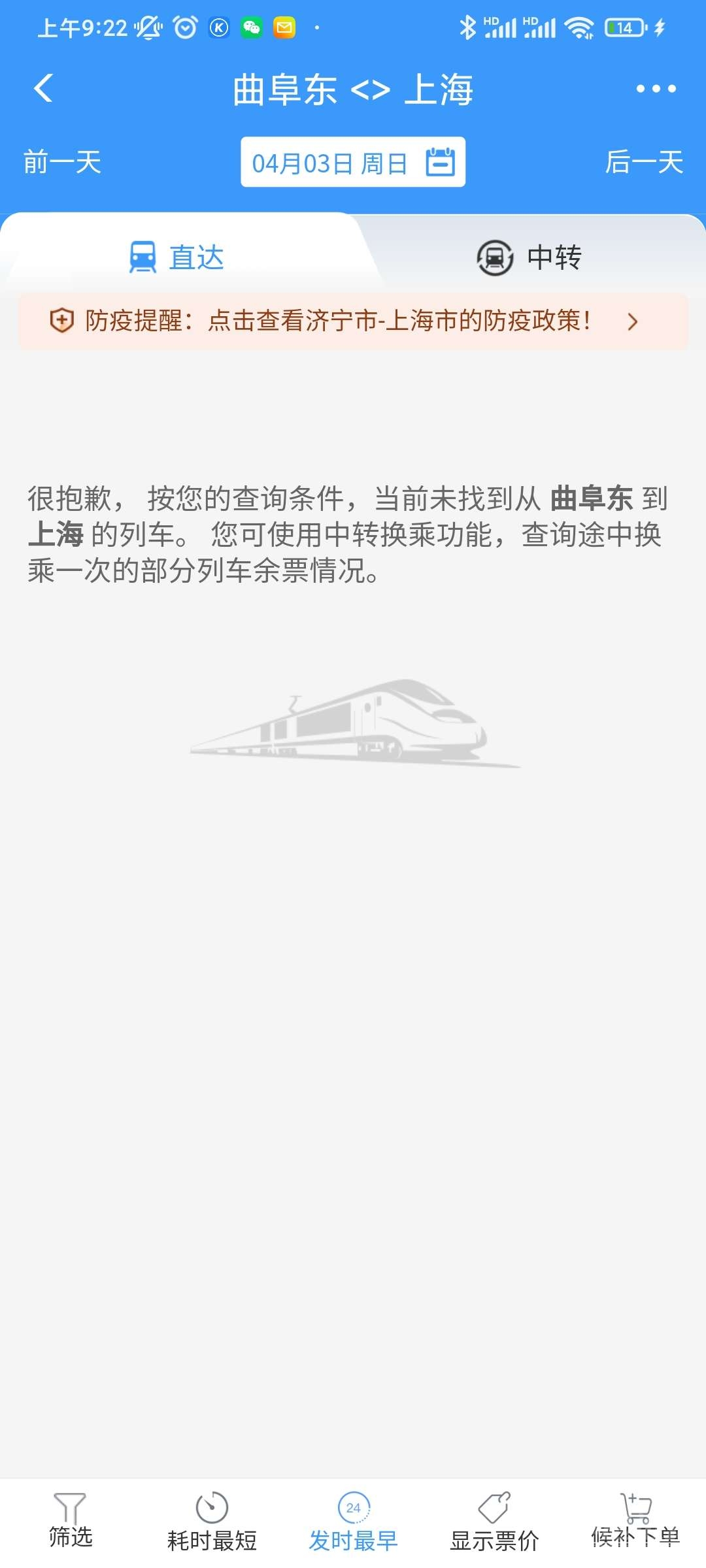Switch to the 中转 transfer tab
The image size is (706, 1568).
click(529, 257)
